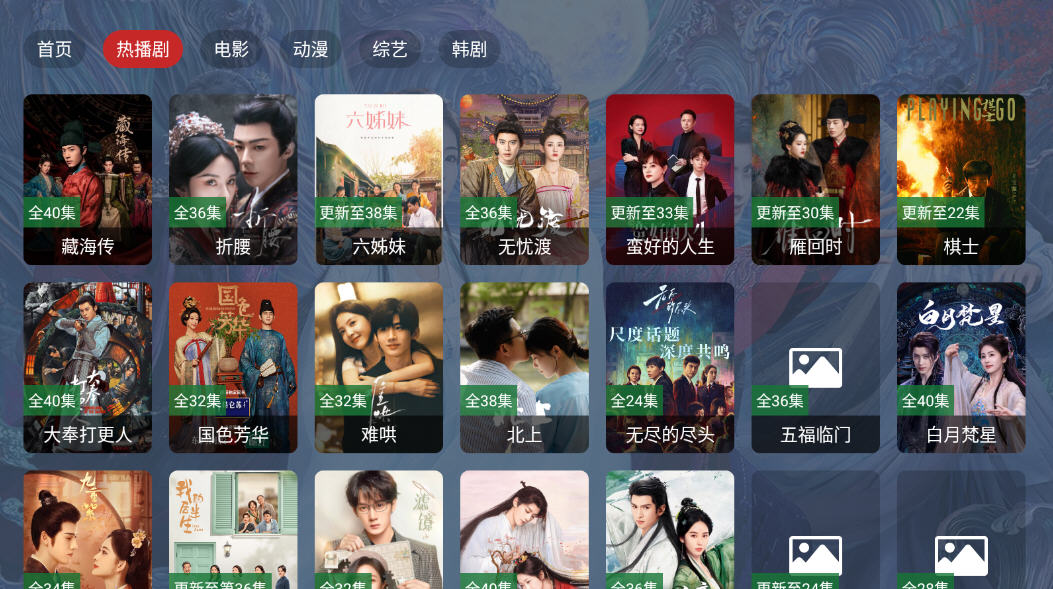Screen dimensions: 1053x589
Task: Switch to the 首页 tab
Action: coord(54,49)
